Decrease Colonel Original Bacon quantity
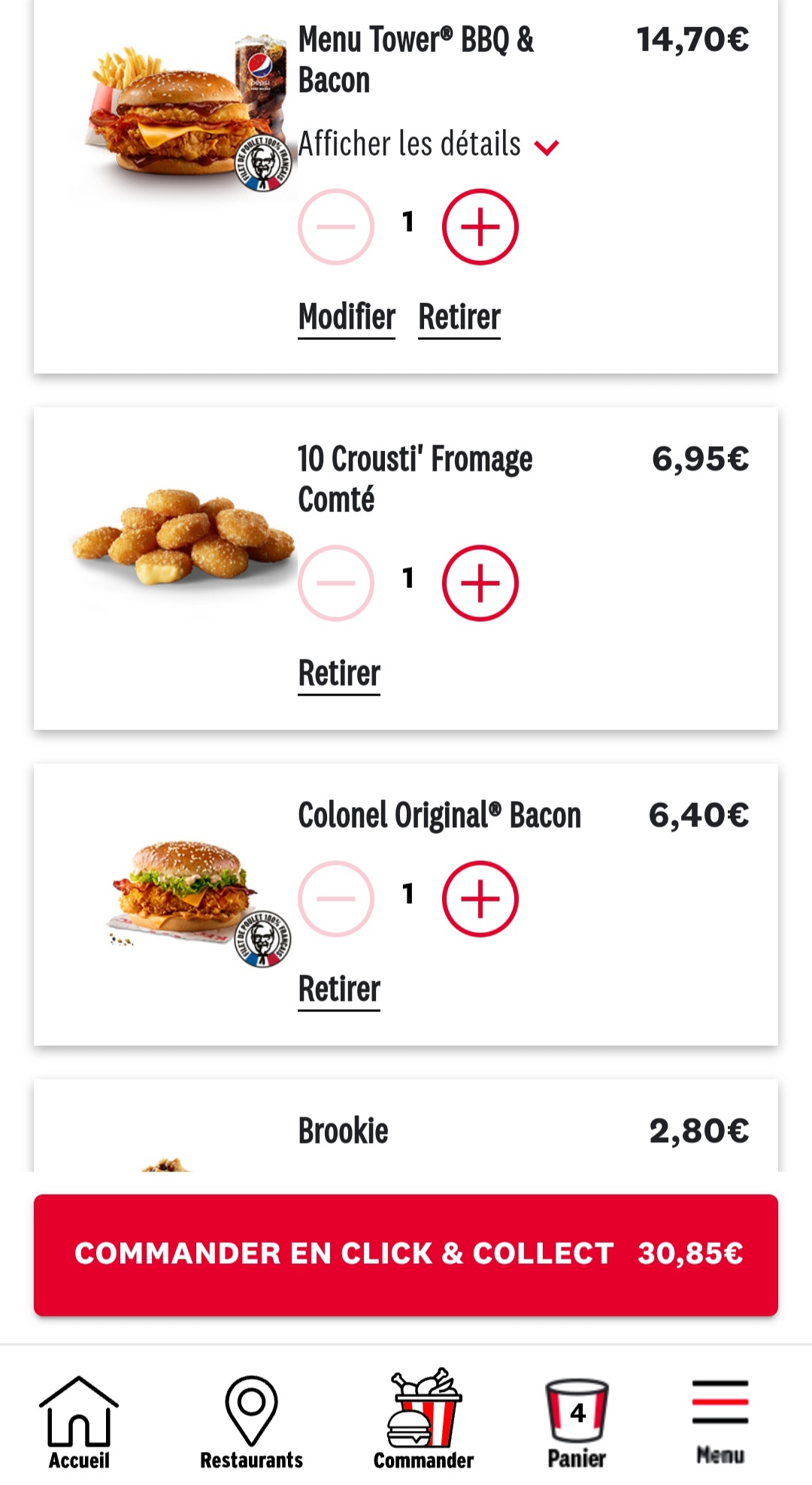 click(335, 899)
